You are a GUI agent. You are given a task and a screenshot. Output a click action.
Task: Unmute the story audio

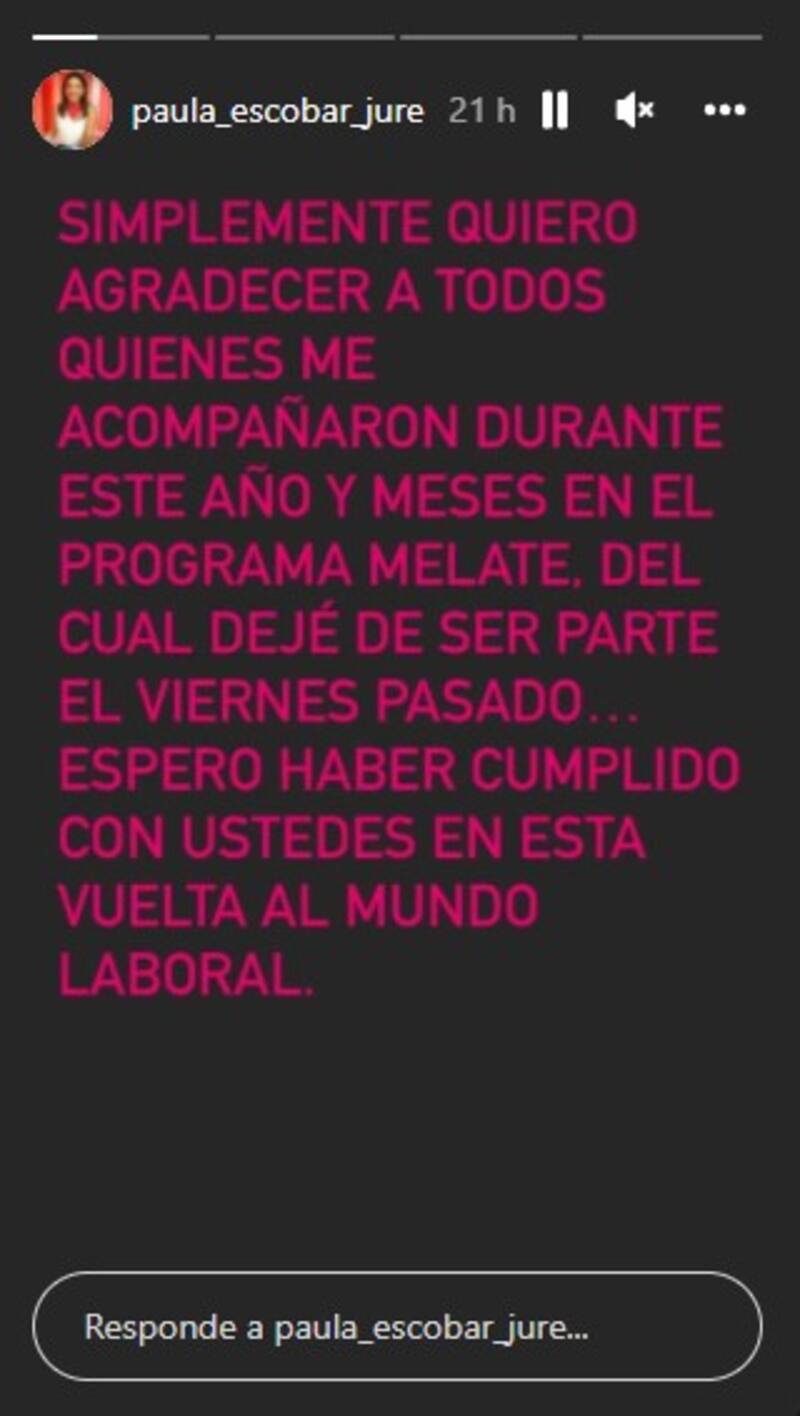(x=634, y=110)
